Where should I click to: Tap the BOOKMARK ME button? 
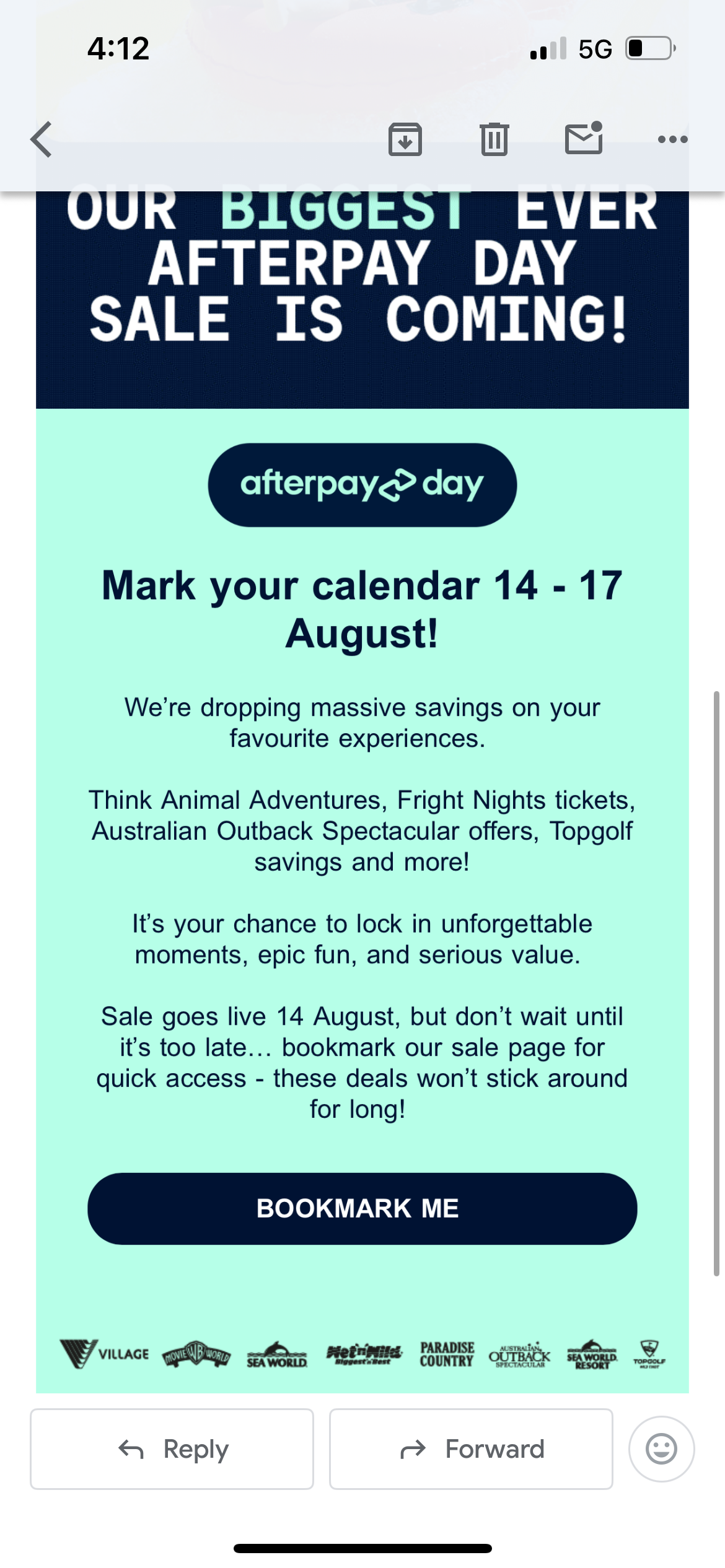(x=362, y=1208)
